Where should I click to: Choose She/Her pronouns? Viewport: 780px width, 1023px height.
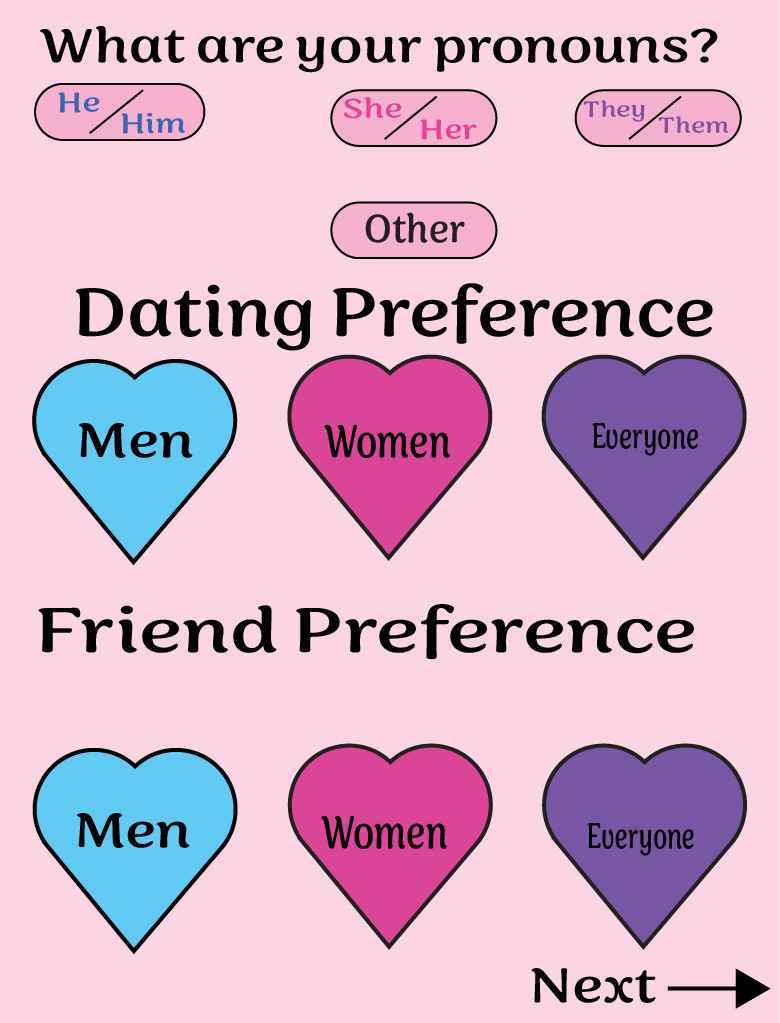pos(413,118)
